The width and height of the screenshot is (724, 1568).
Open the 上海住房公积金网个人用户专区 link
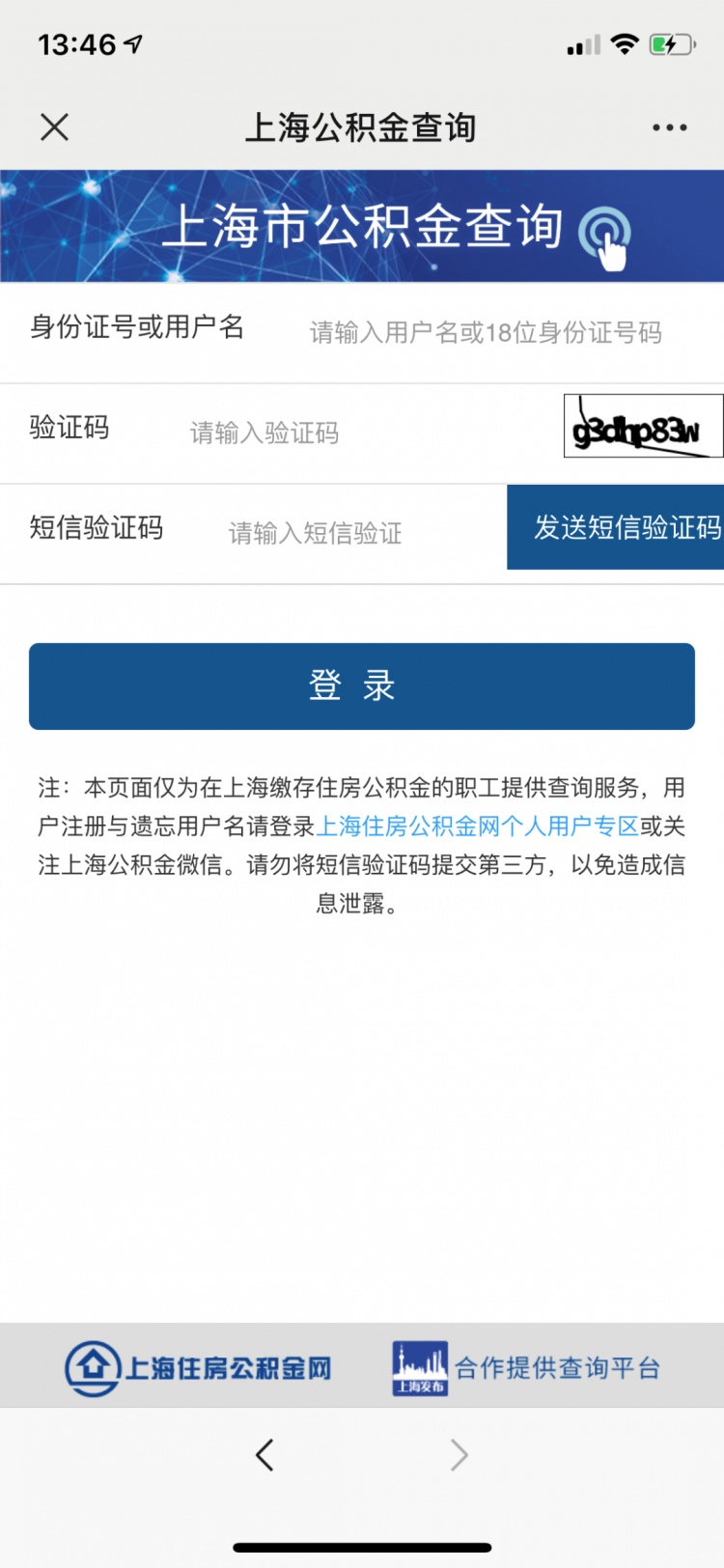point(478,826)
